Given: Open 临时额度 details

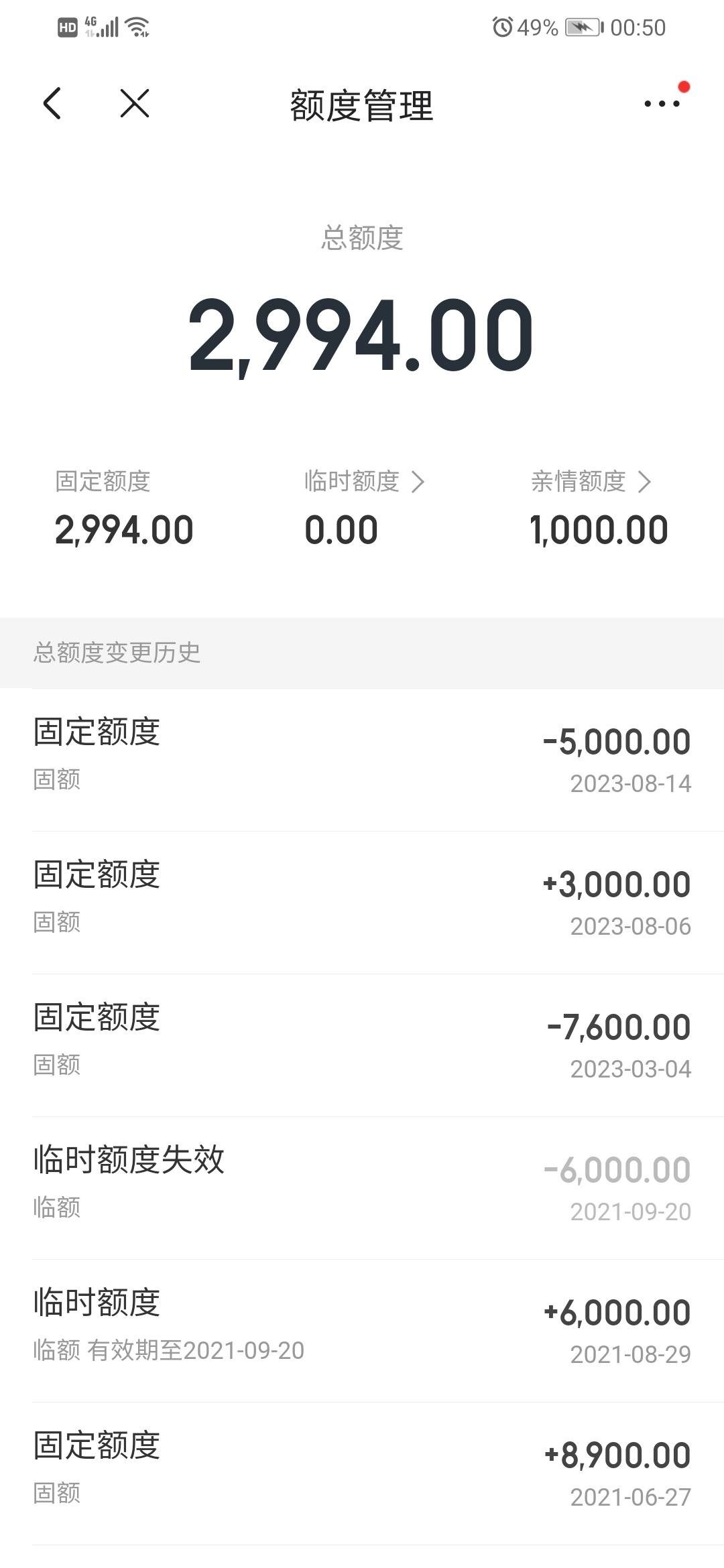Looking at the screenshot, I should pyautogui.click(x=364, y=482).
